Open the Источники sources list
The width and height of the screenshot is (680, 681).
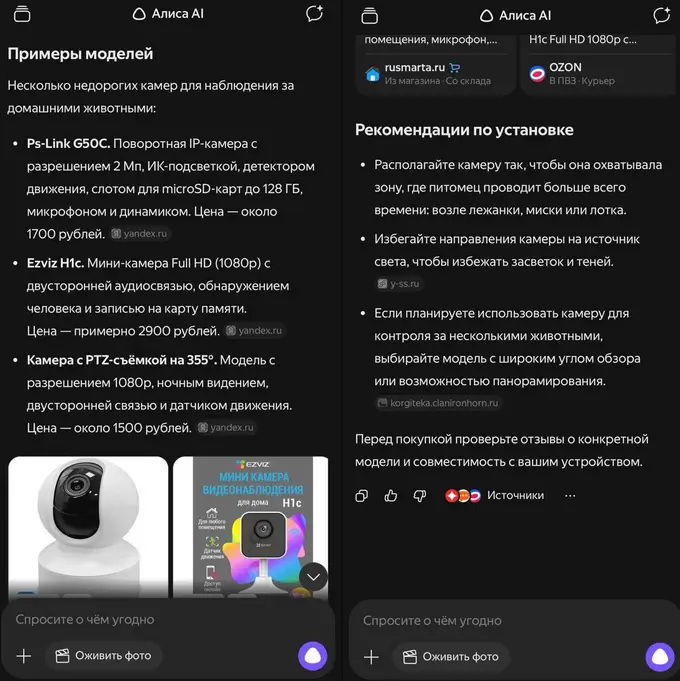[495, 495]
